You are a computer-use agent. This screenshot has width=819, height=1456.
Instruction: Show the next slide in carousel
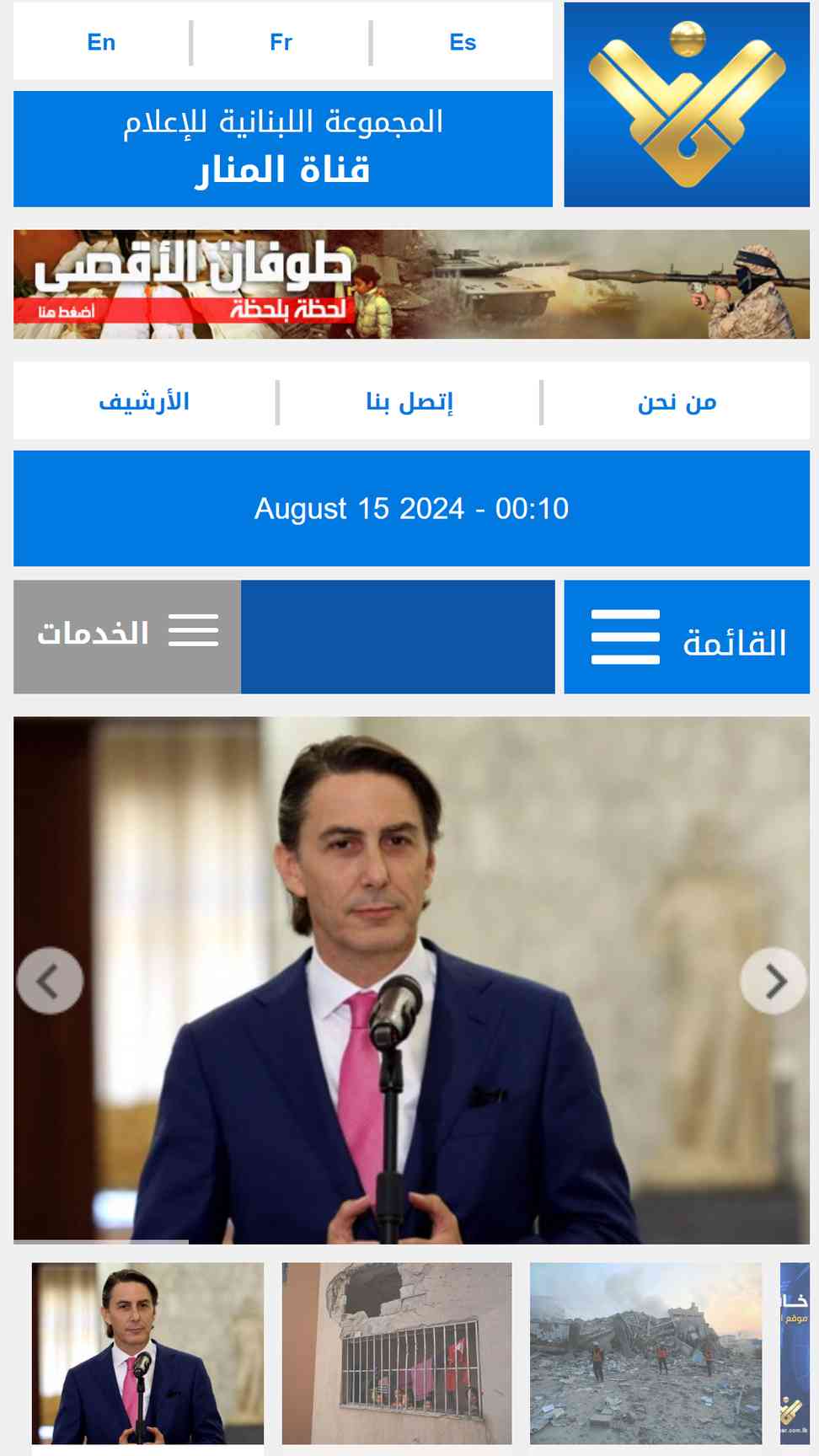[773, 981]
